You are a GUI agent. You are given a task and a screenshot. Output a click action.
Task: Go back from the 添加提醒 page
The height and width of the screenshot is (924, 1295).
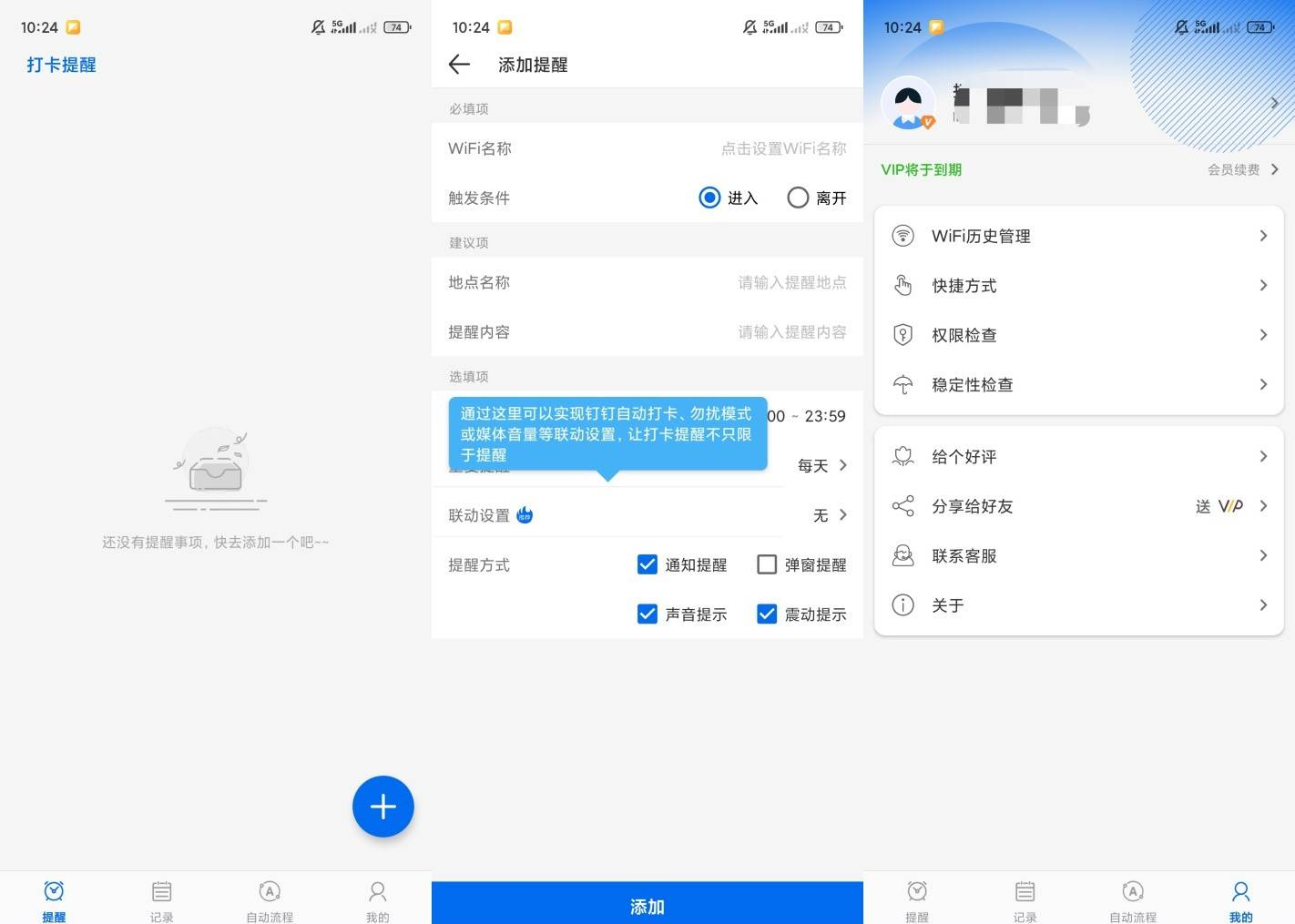pyautogui.click(x=459, y=65)
